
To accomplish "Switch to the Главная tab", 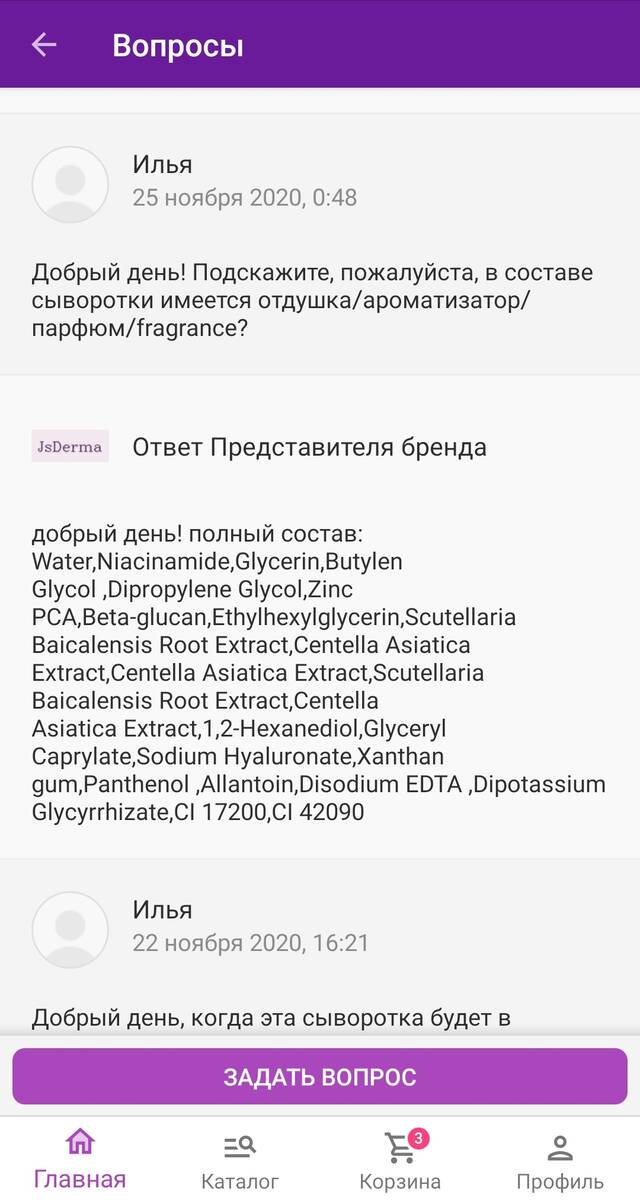I will (x=80, y=1159).
